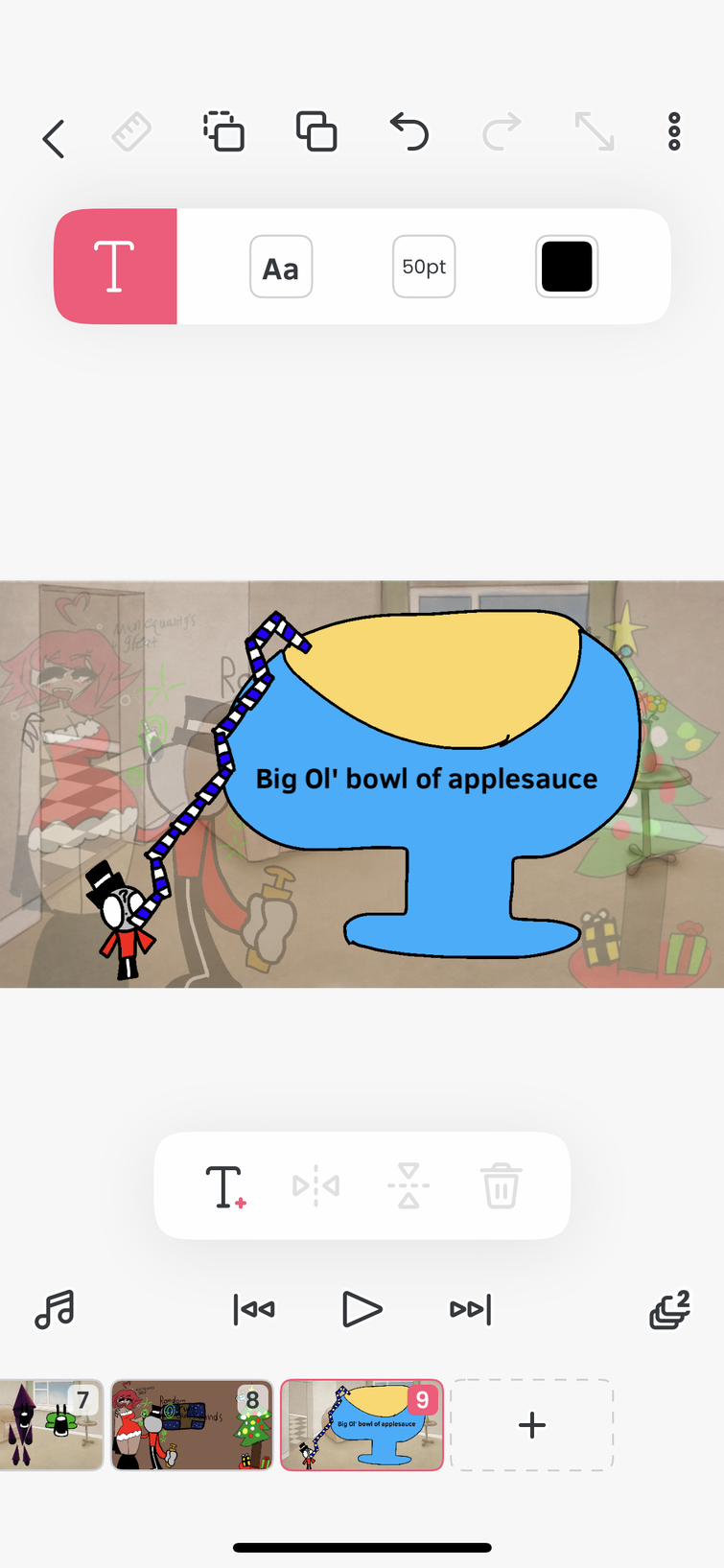The width and height of the screenshot is (724, 1568).
Task: Add a new frame with plus
Action: click(532, 1425)
